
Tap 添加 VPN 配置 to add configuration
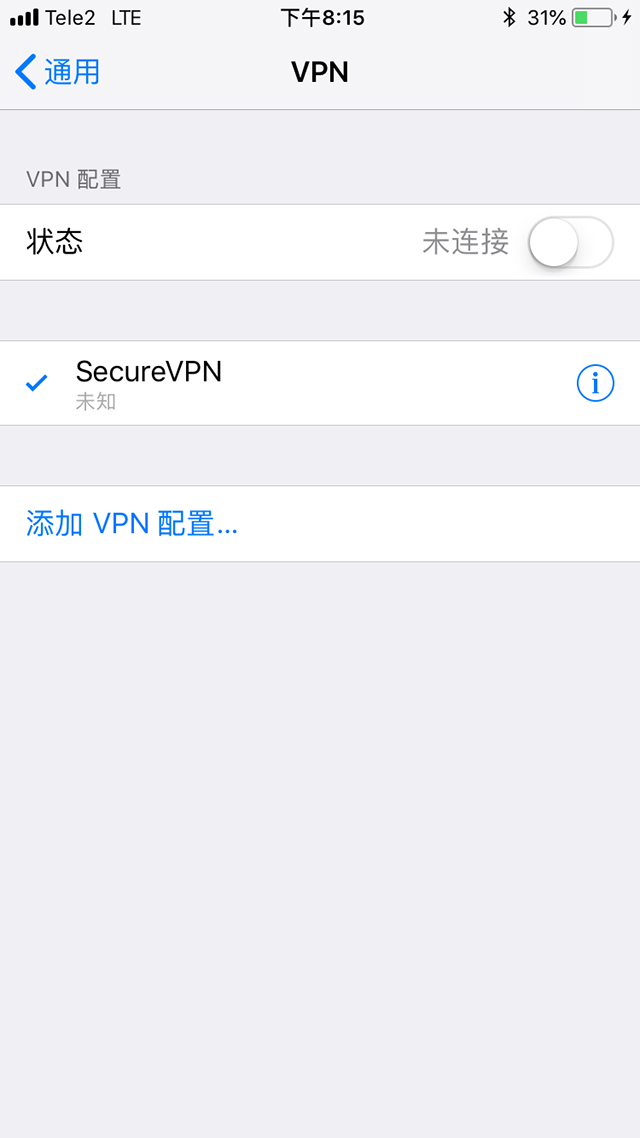pos(132,524)
